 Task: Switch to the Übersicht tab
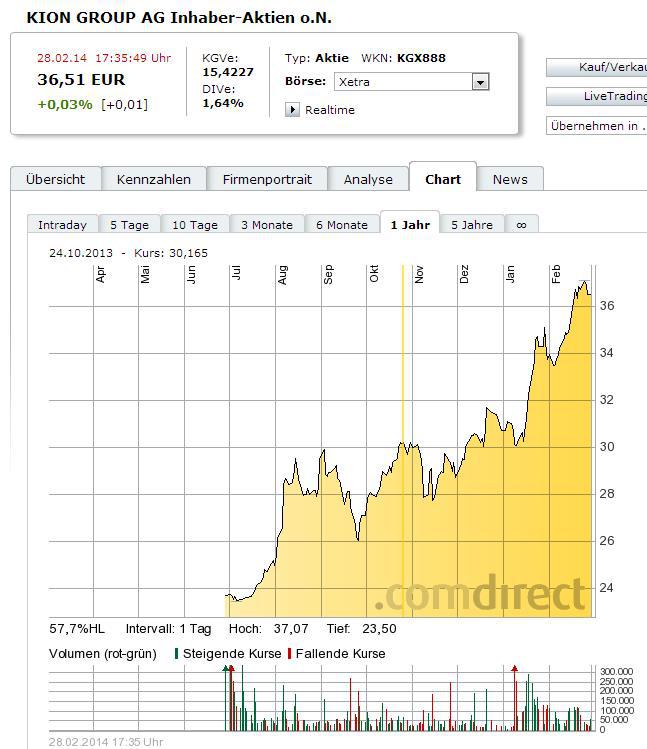pos(56,179)
